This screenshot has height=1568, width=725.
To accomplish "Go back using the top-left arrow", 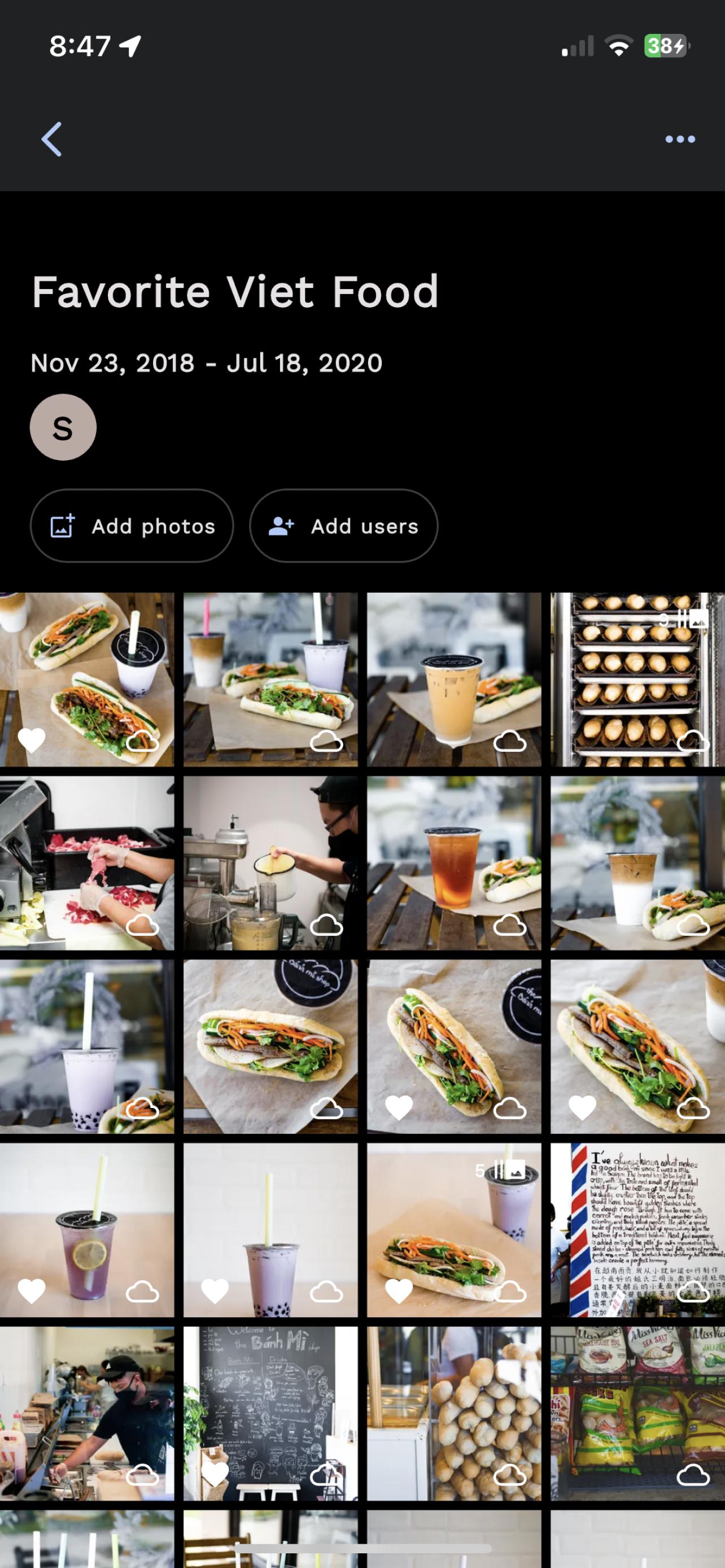I will pos(52,139).
